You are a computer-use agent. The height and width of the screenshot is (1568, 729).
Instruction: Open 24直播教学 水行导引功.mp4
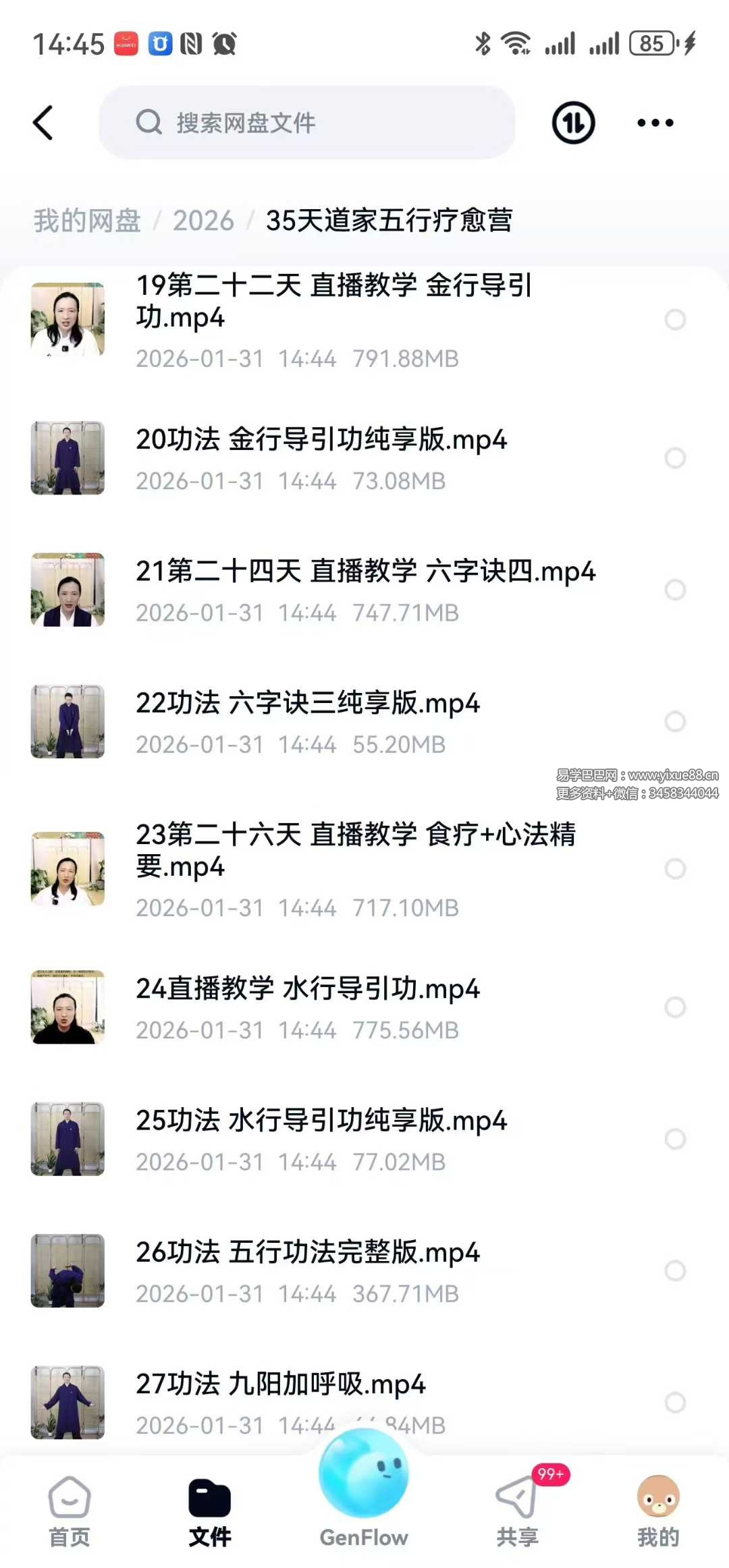[x=308, y=989]
